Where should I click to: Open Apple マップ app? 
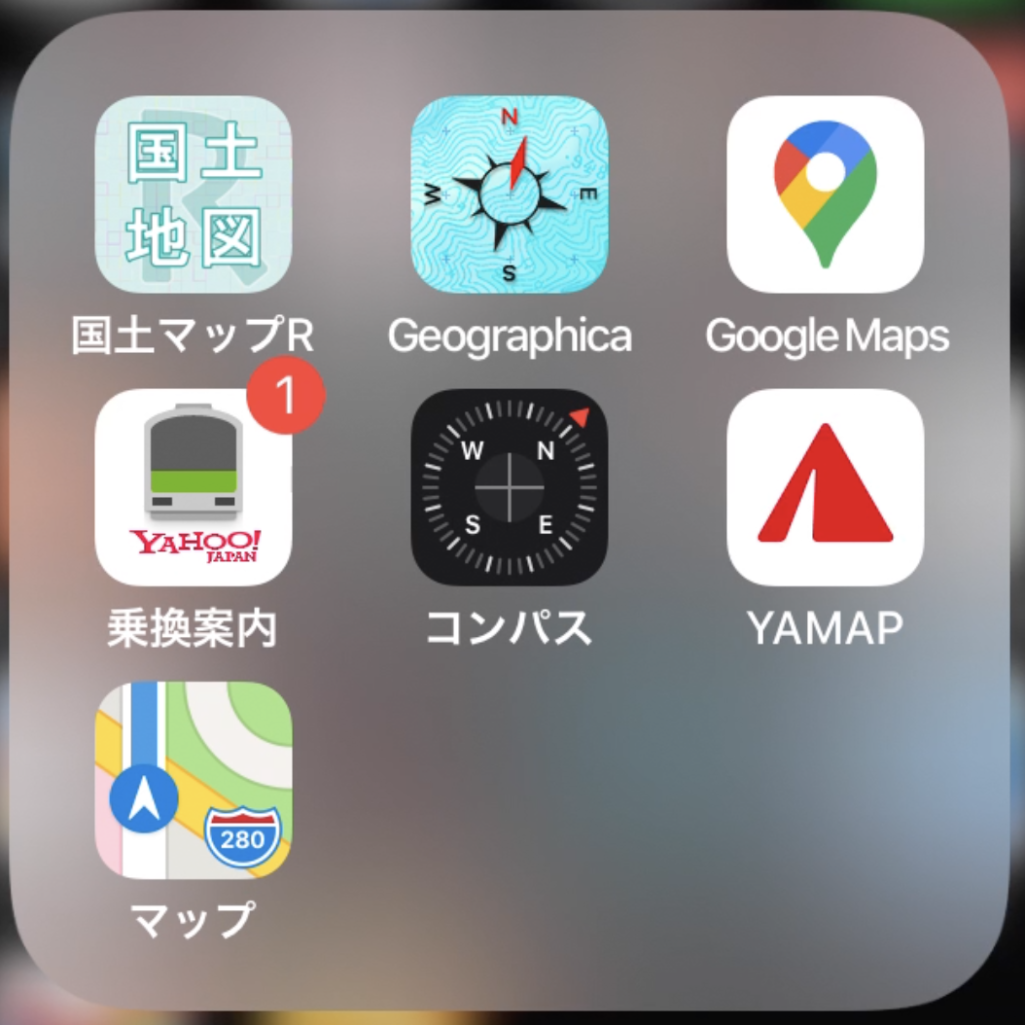tap(193, 780)
